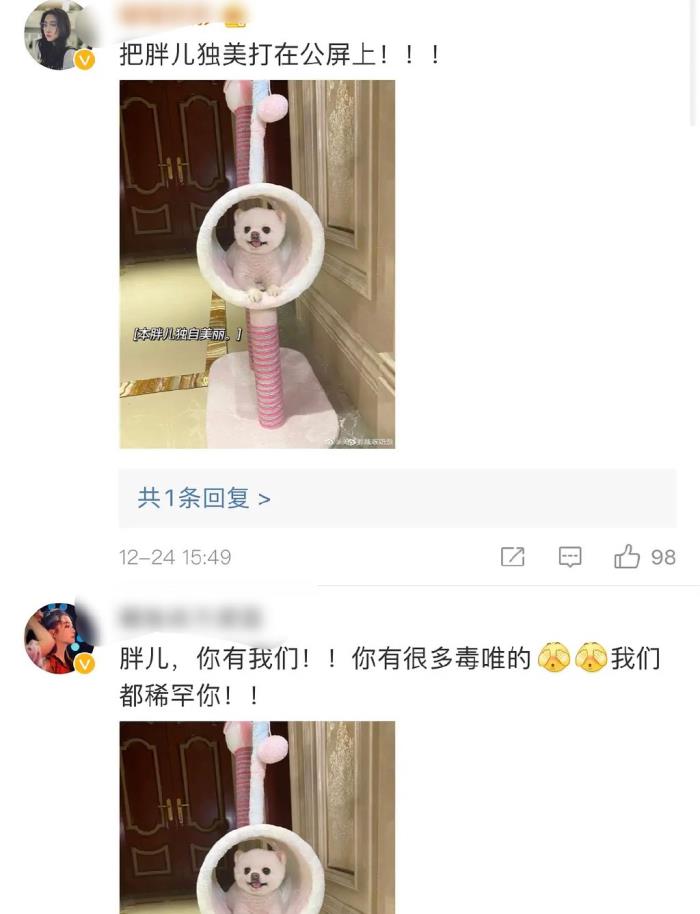This screenshot has width=700, height=914.
Task: Reply to the 把胖儿独美 comment
Action: (570, 557)
